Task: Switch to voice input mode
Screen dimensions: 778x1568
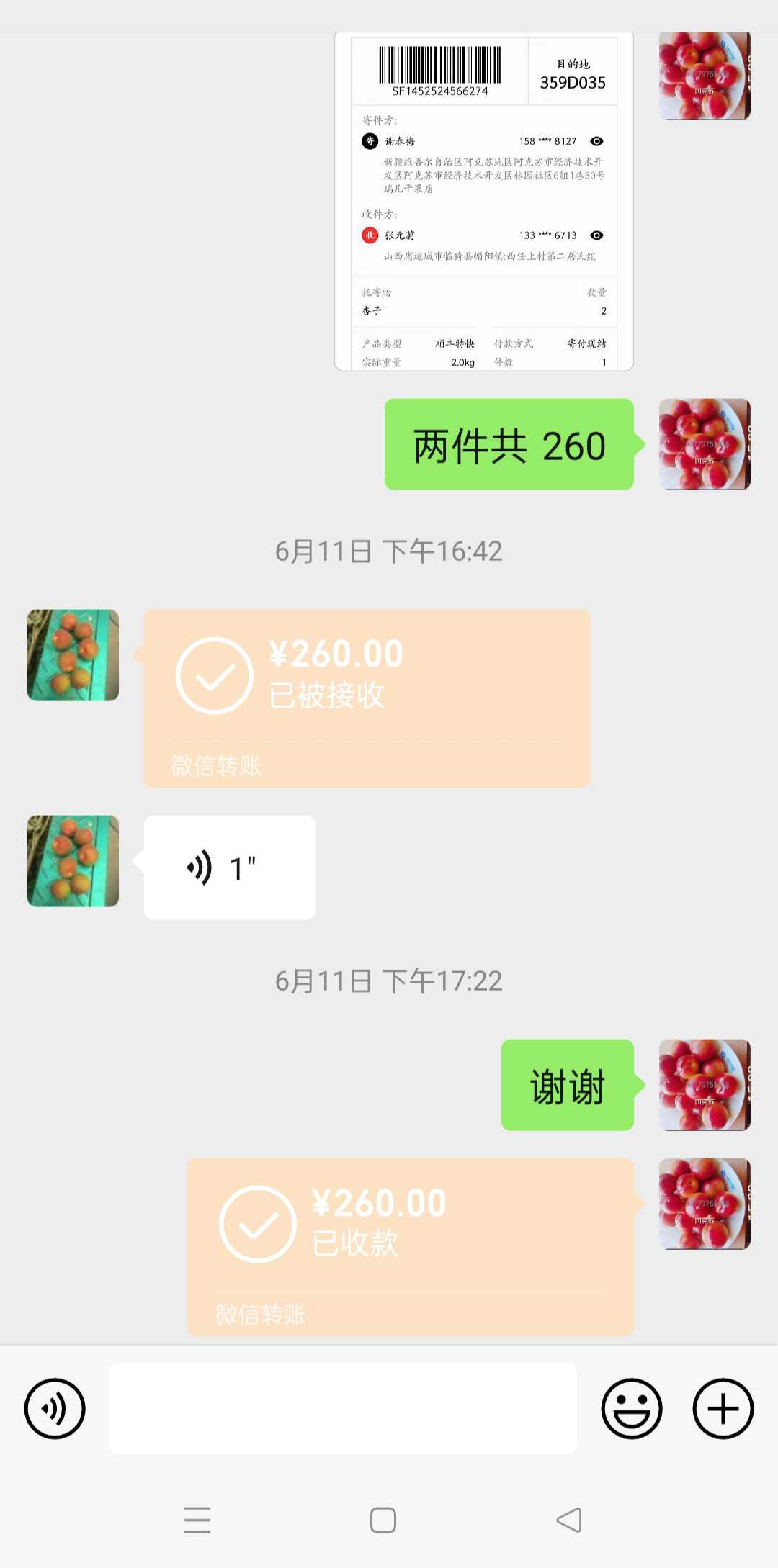Action: pos(55,1408)
